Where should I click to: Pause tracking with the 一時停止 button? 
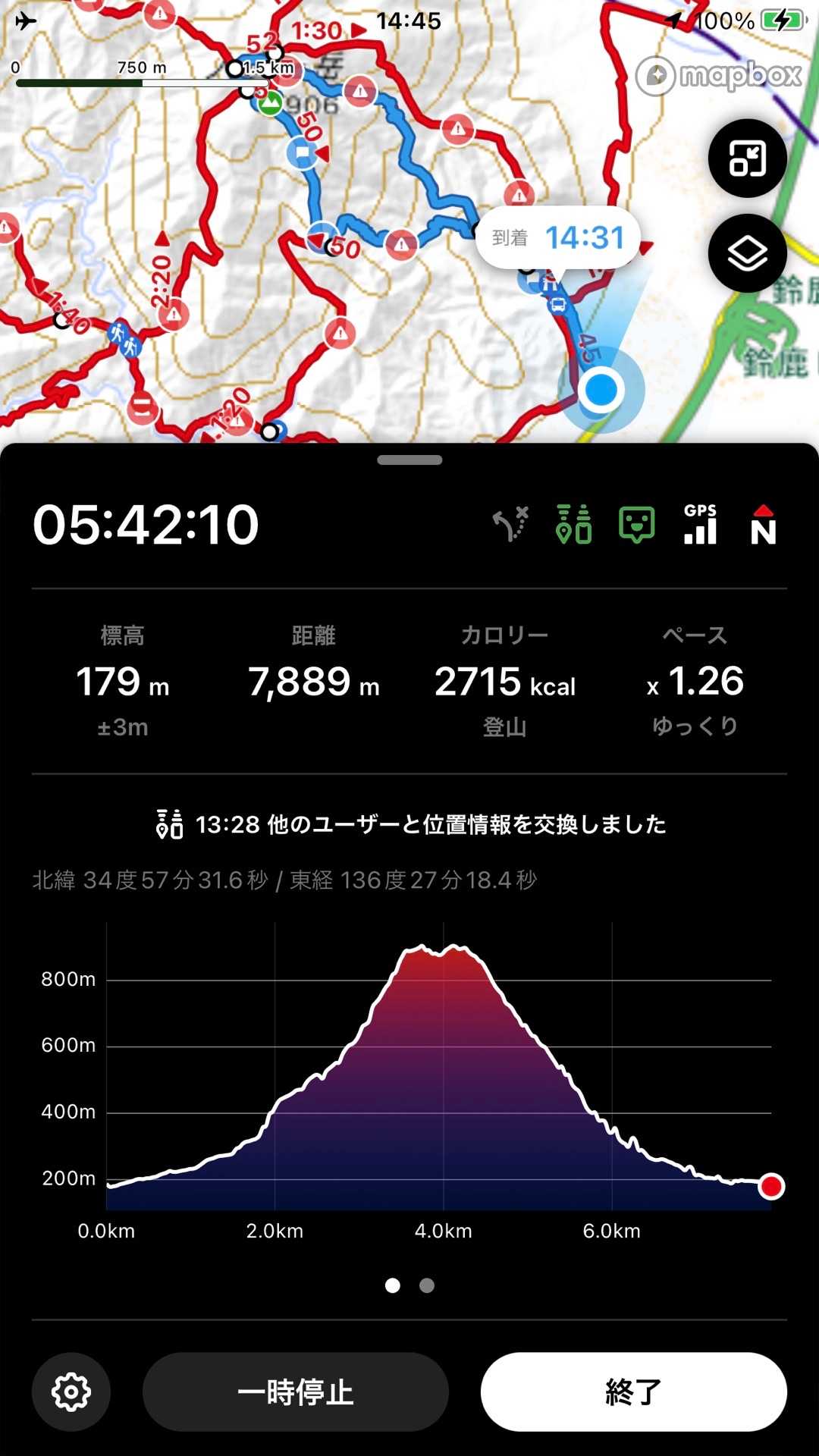[x=296, y=1392]
